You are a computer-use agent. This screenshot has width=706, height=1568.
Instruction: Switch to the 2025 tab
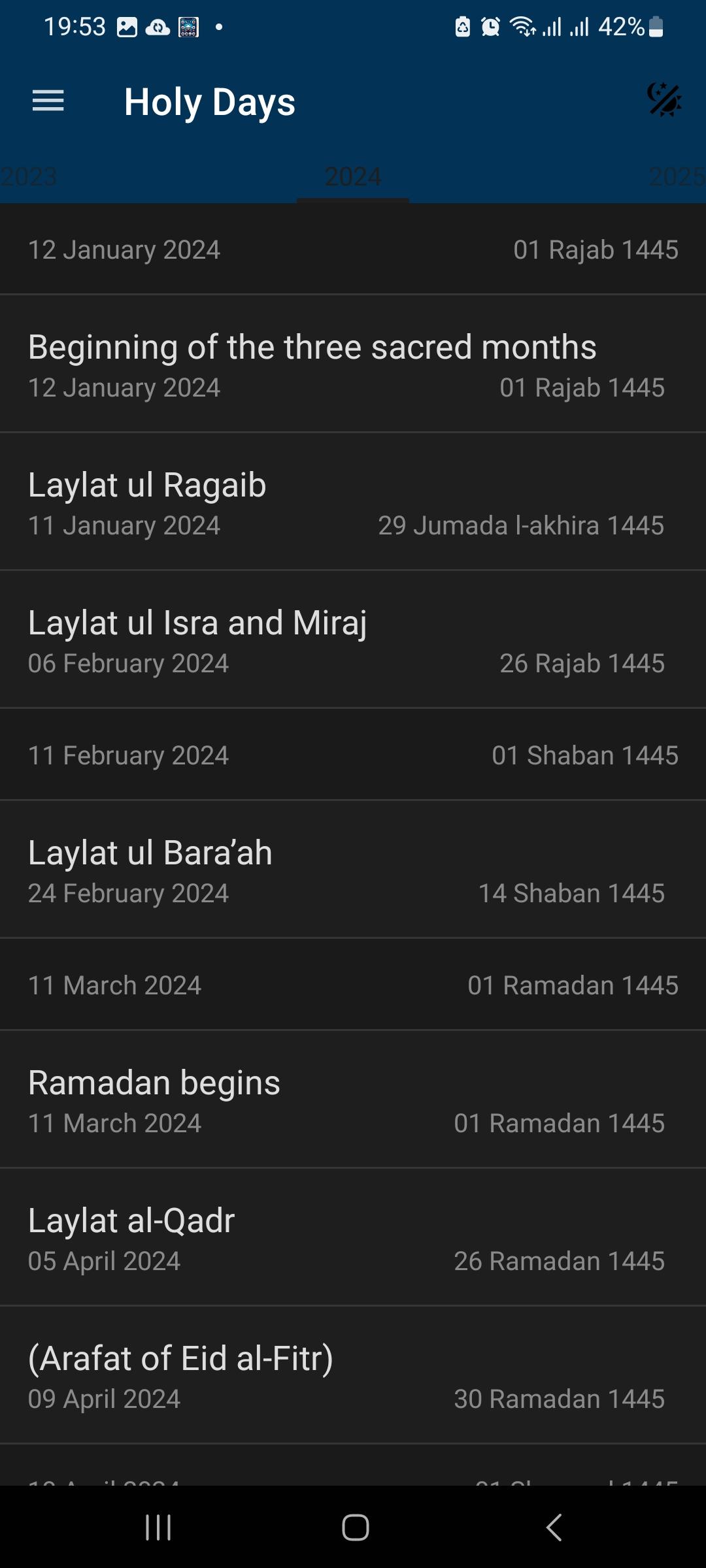[x=677, y=176]
